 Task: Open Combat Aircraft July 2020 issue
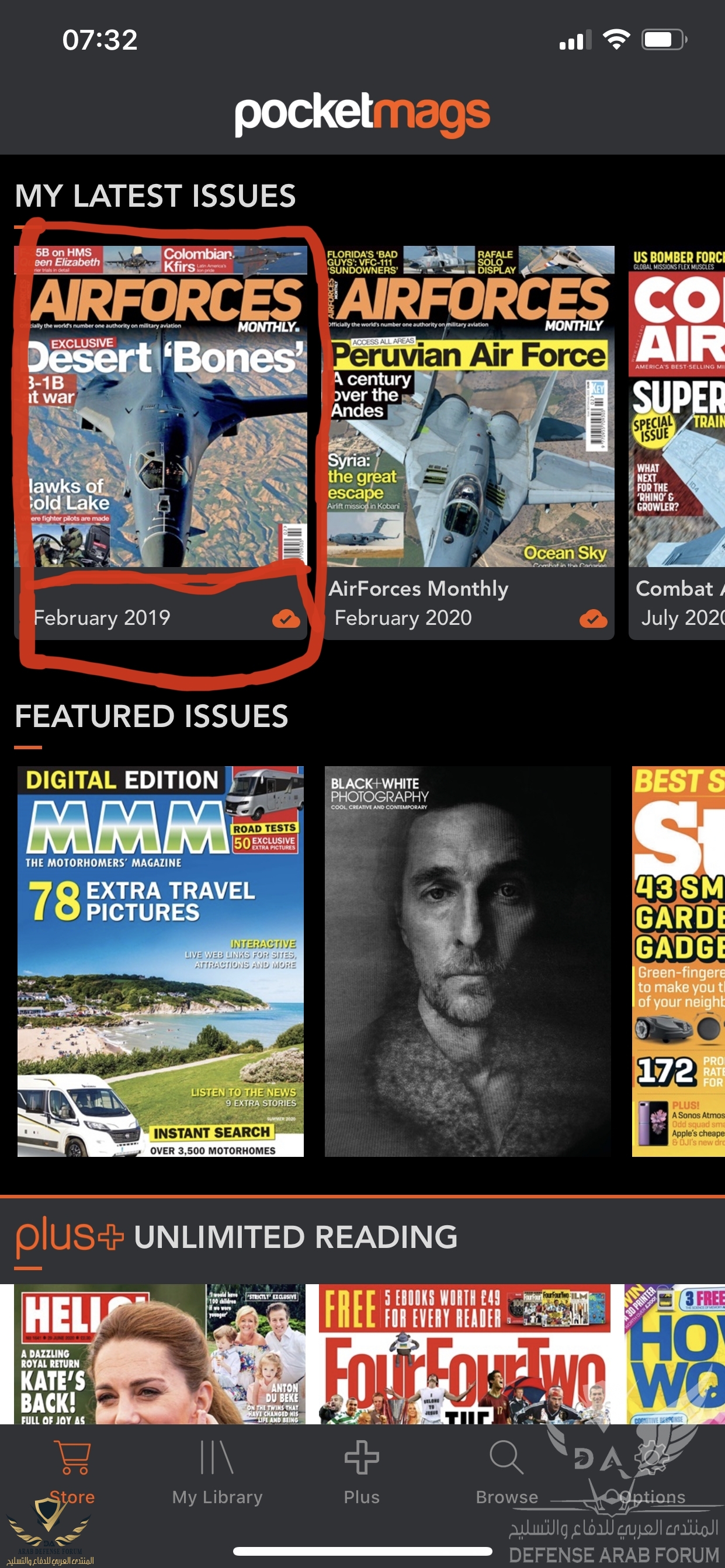[677, 408]
